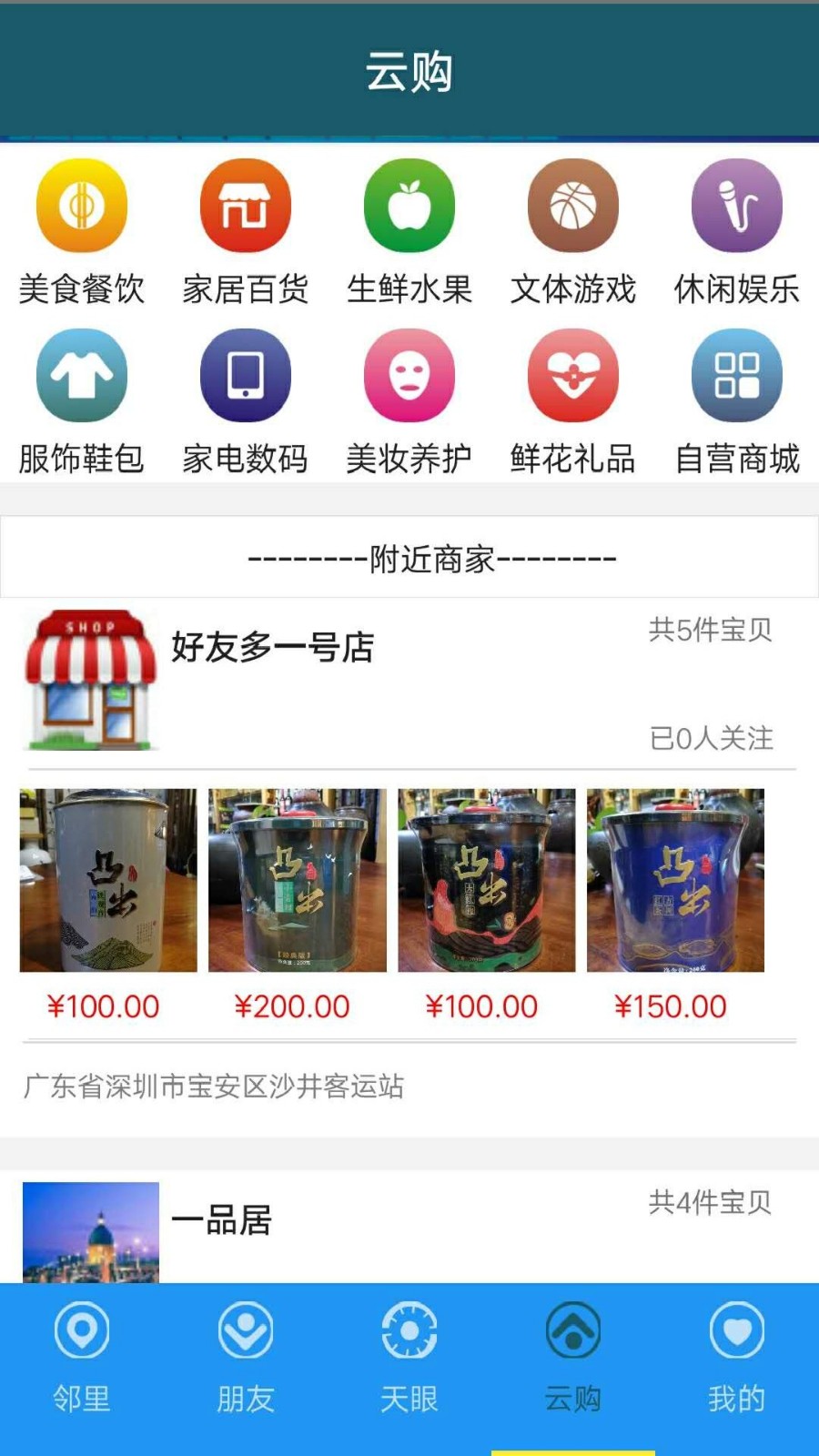Open the 休闲娱乐 microphone icon

pos(736,206)
